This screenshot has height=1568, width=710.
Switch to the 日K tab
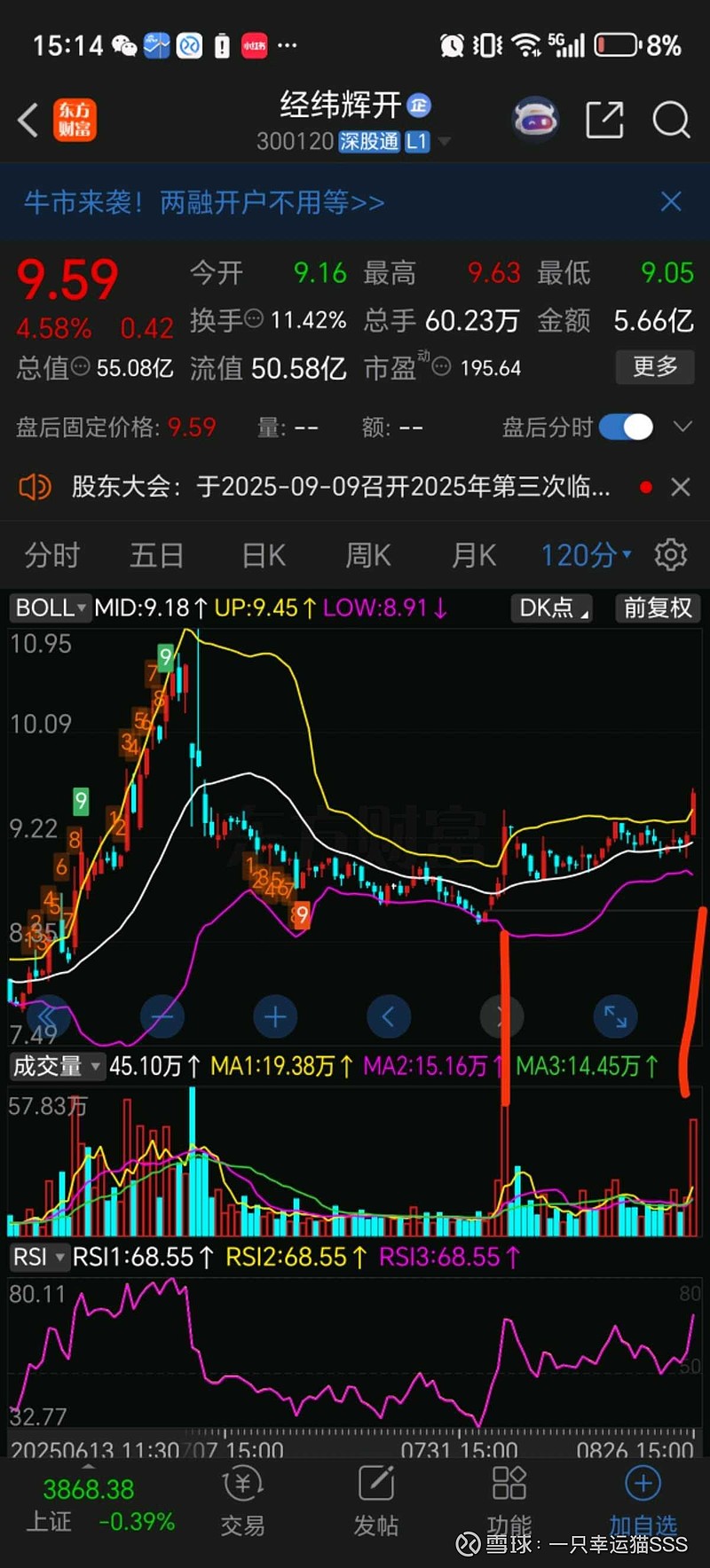point(264,555)
